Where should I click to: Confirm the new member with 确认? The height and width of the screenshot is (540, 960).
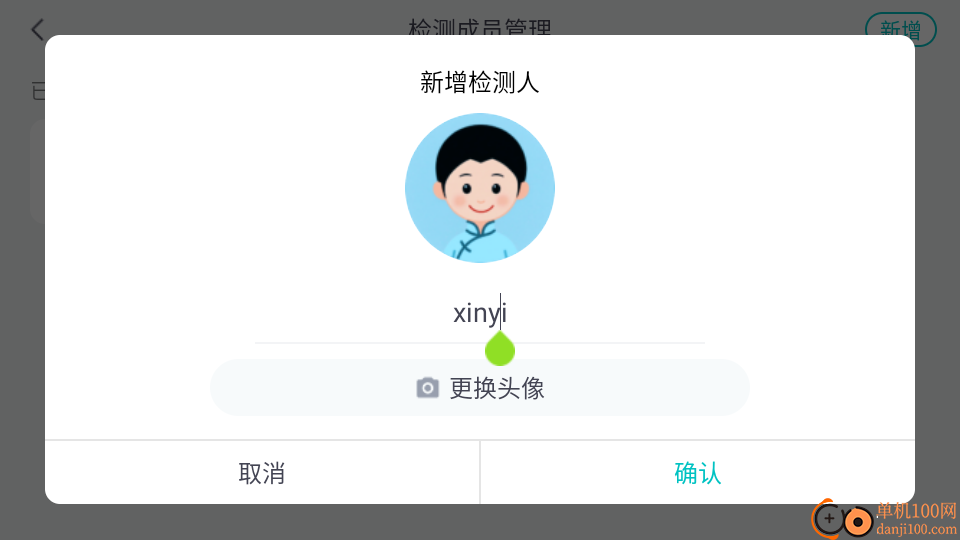coord(697,473)
